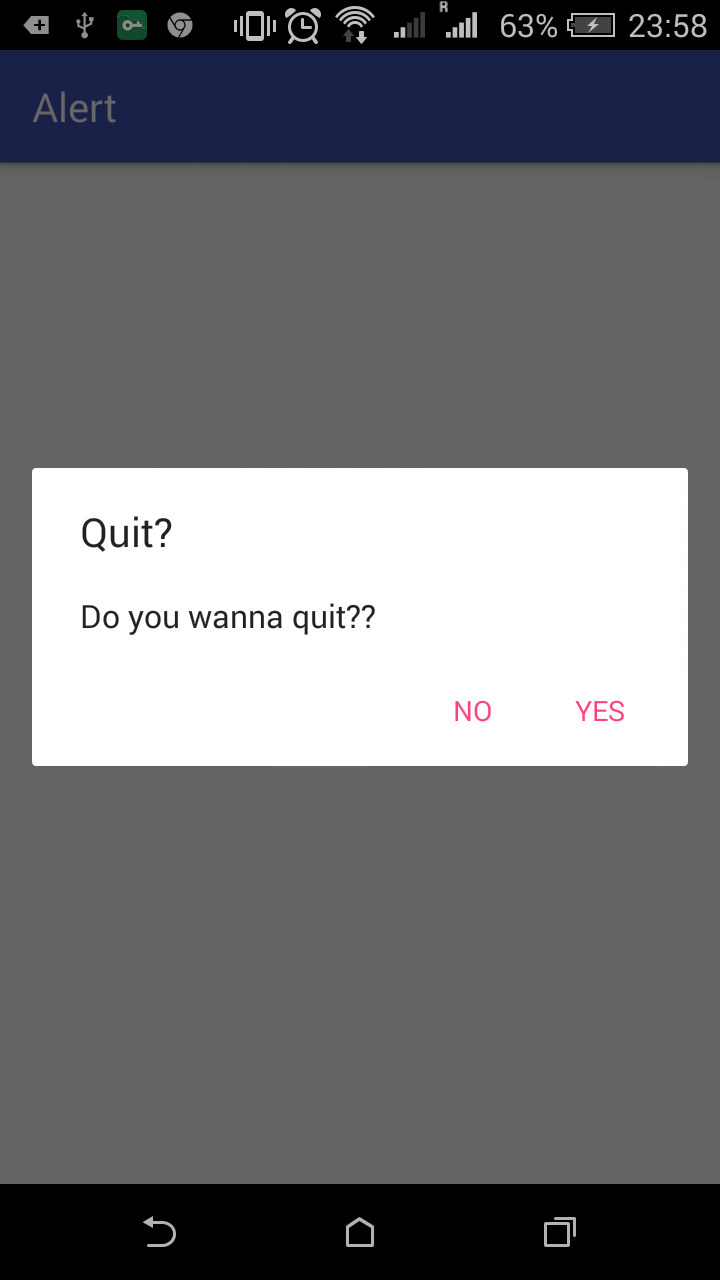Tap the system back button
The width and height of the screenshot is (720, 1280).
(x=159, y=1232)
